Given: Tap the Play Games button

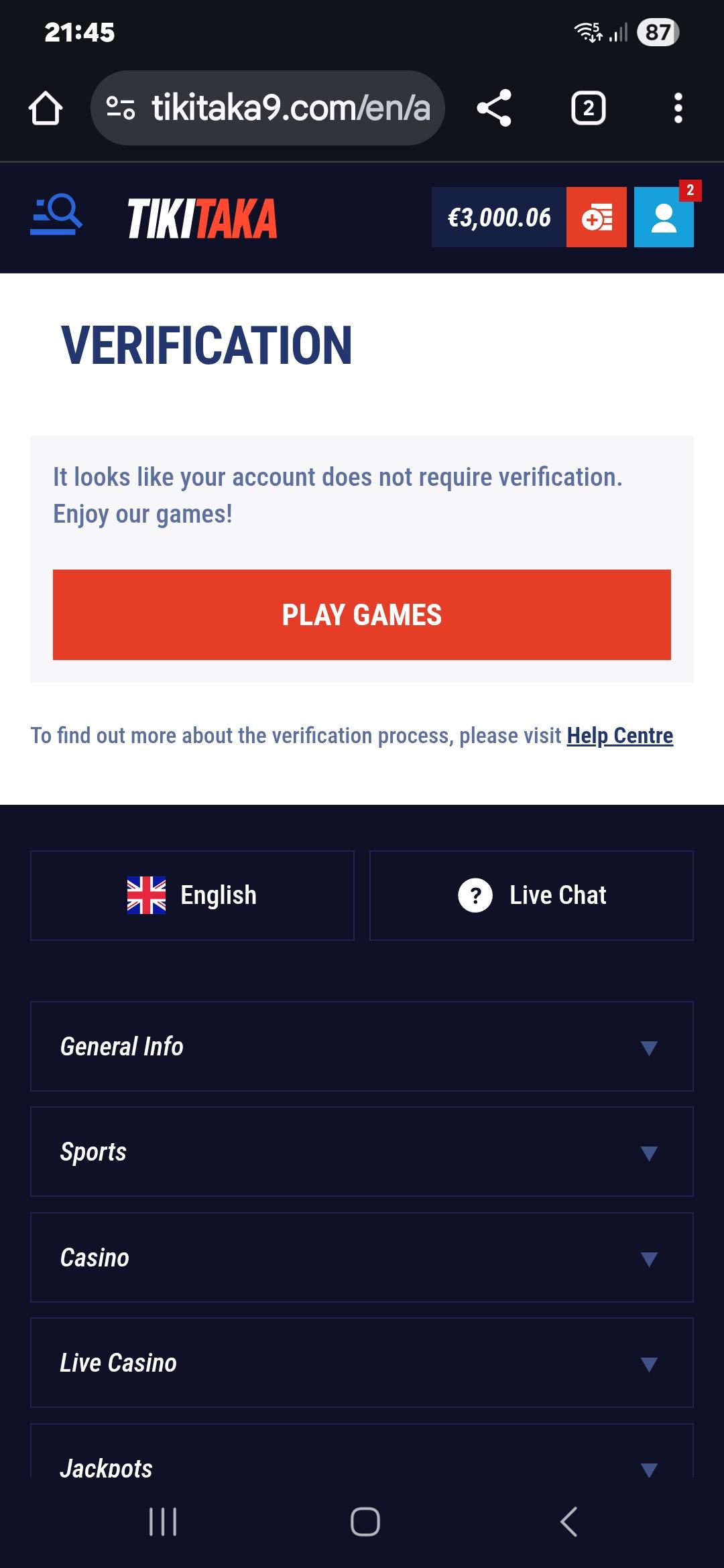Looking at the screenshot, I should pos(362,614).
